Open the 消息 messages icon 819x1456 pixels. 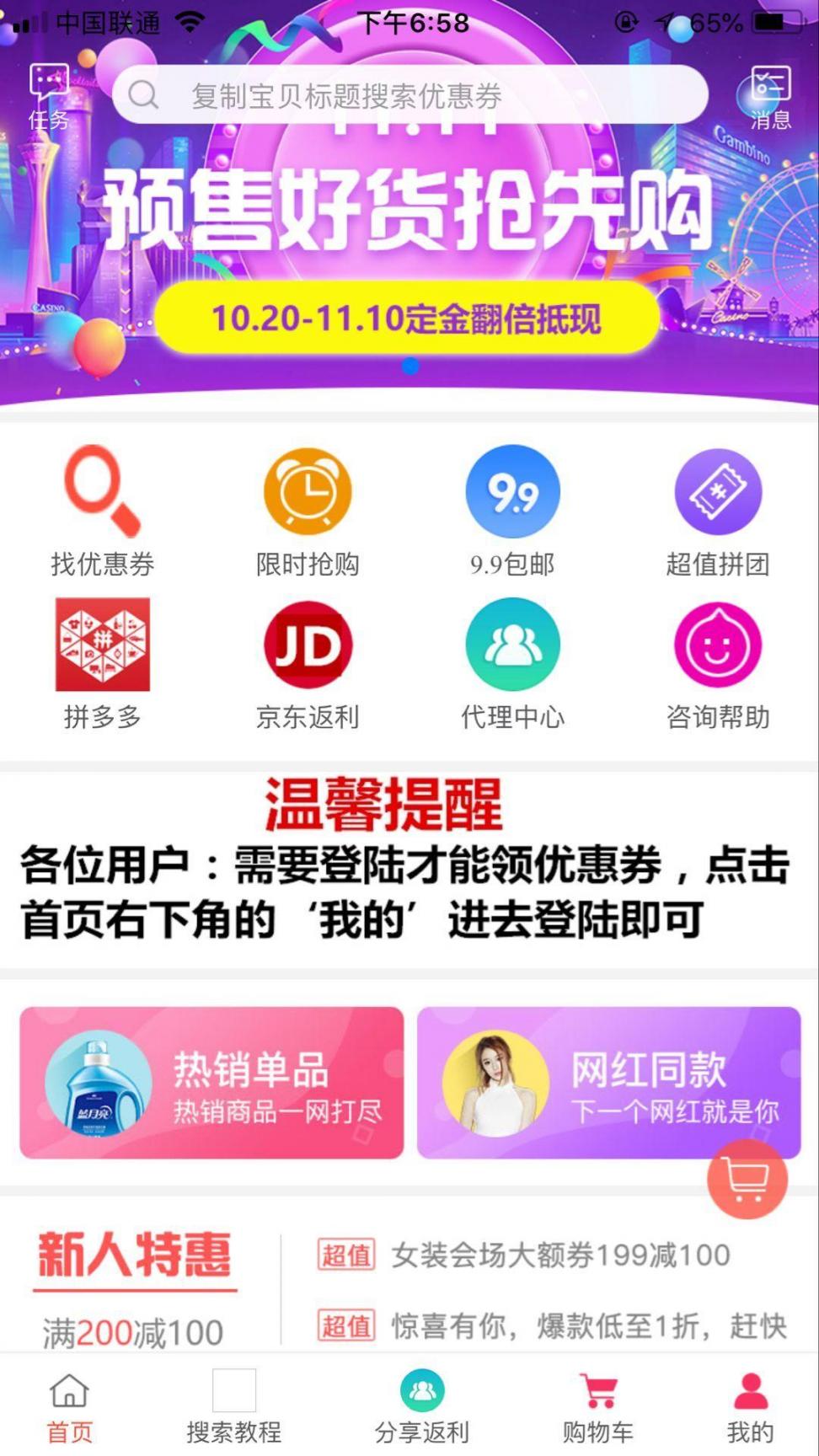click(x=770, y=95)
